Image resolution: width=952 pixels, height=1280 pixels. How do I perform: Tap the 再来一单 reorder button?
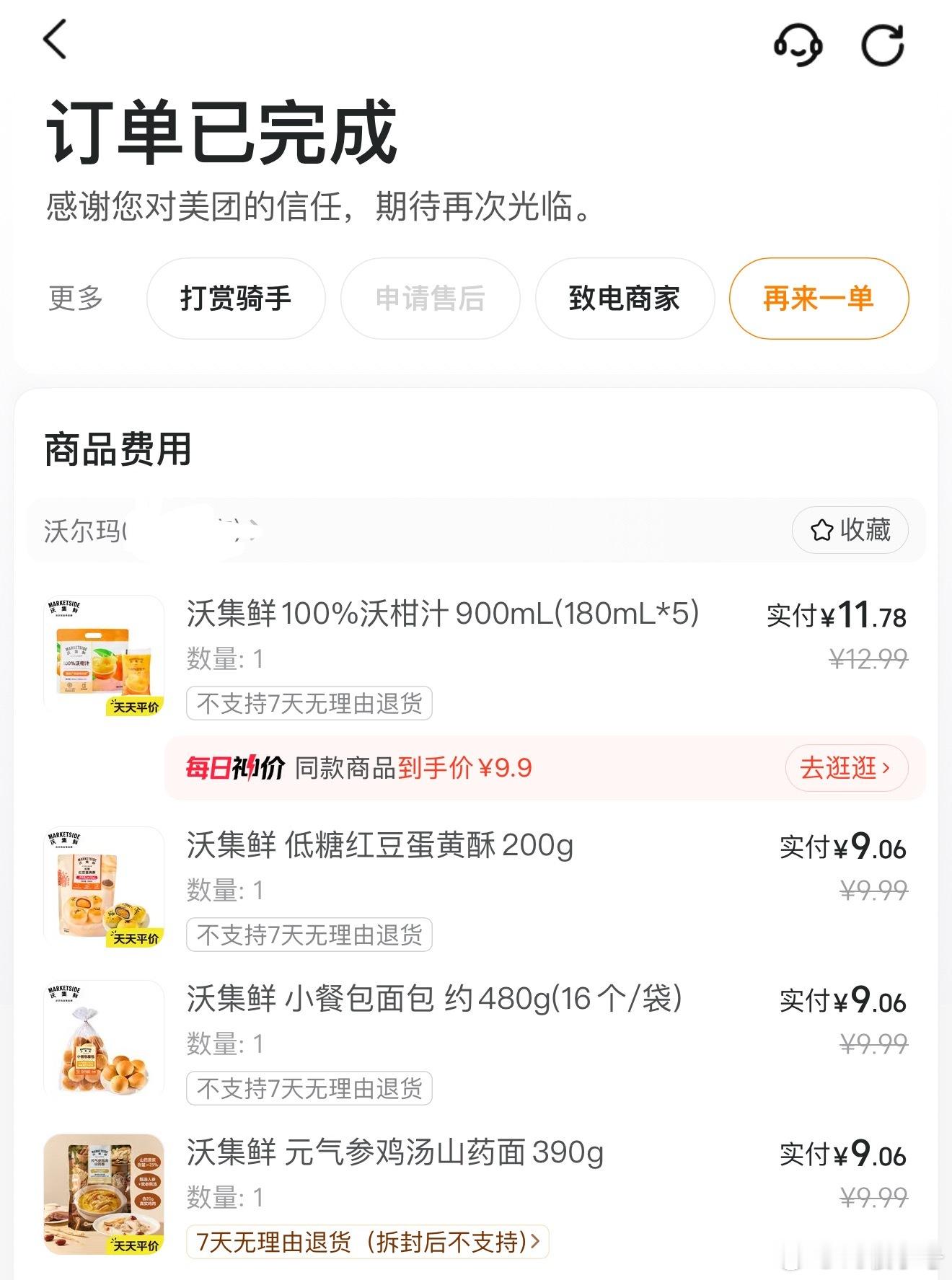[819, 299]
